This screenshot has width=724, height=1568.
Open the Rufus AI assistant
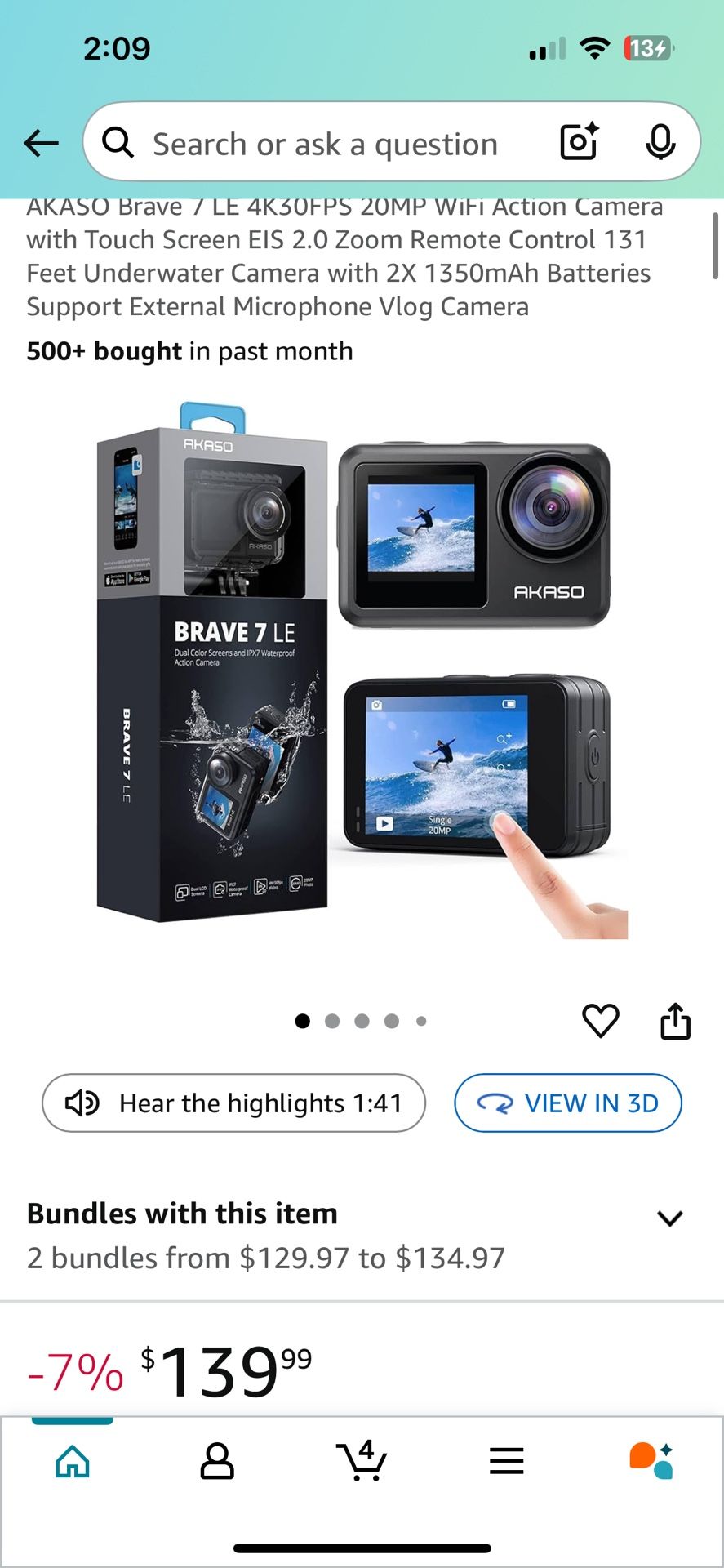651,1461
